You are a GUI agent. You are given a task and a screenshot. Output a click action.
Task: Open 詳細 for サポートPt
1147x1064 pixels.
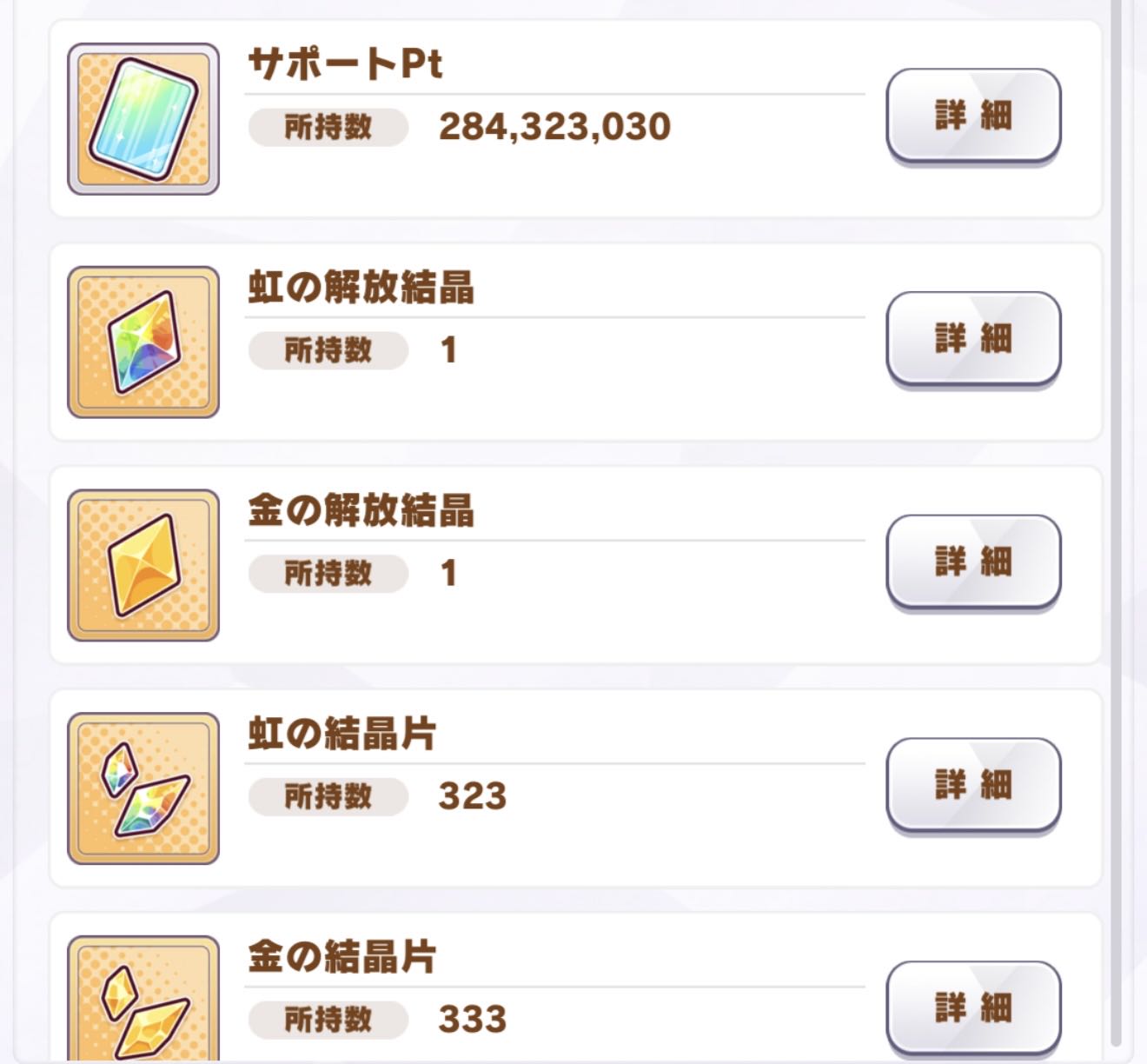(x=973, y=115)
